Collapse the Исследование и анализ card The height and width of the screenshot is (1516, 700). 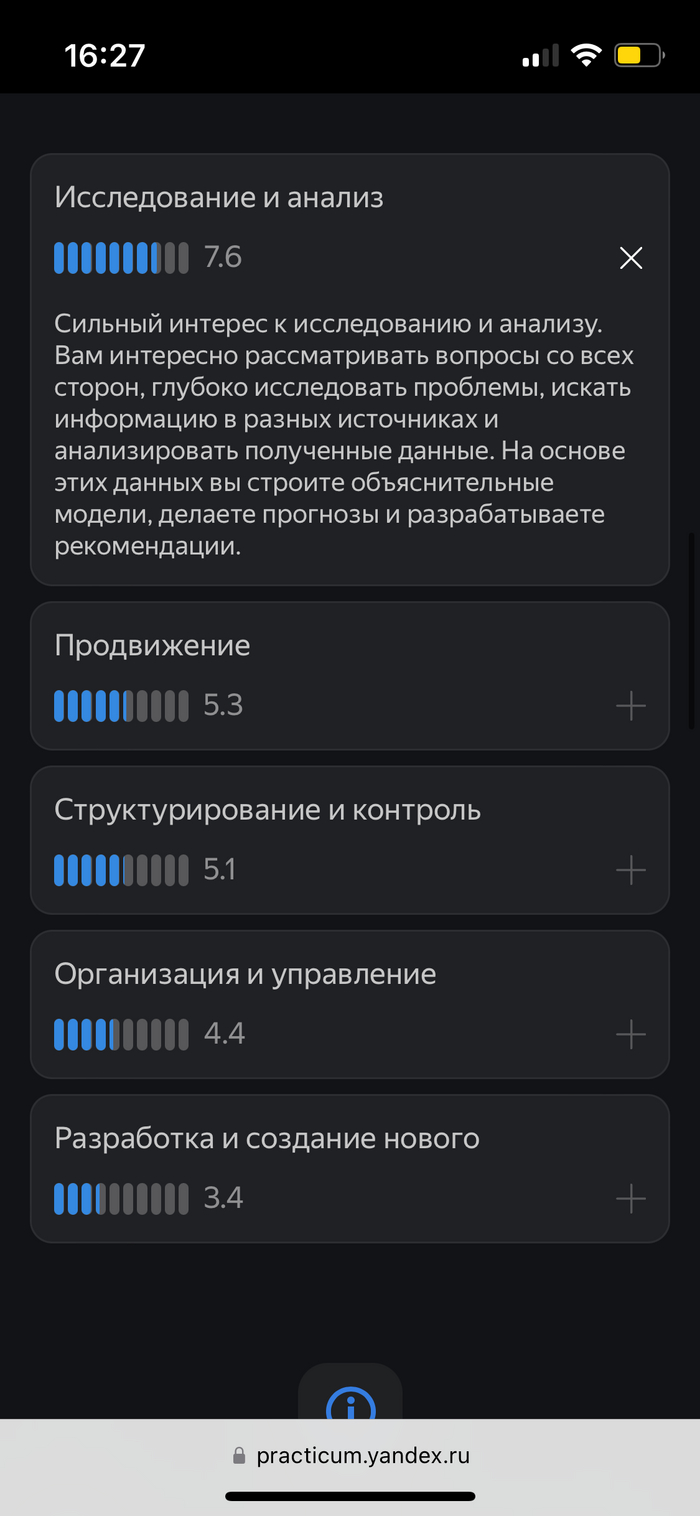631,258
